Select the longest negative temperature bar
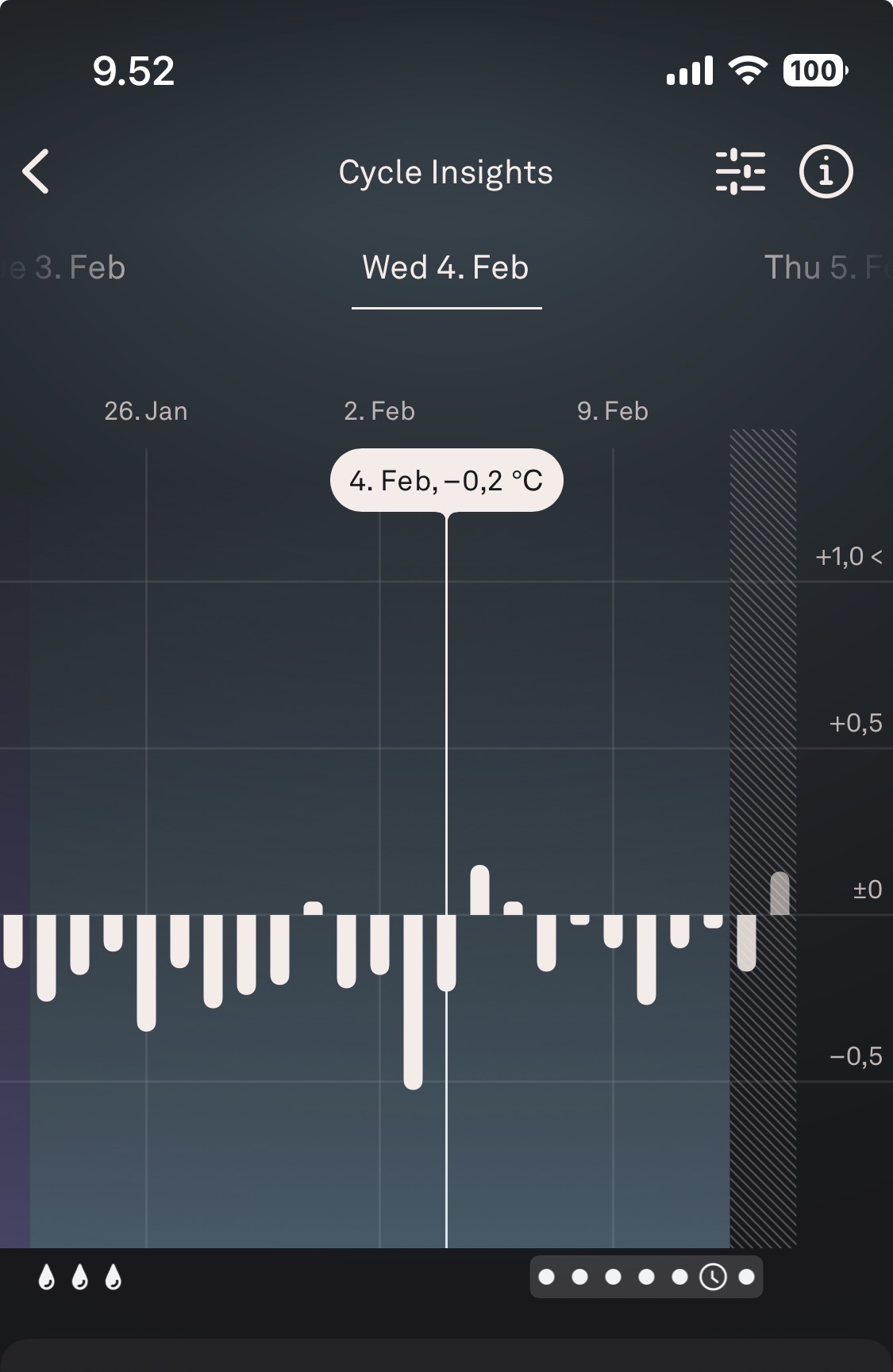This screenshot has height=1372, width=893. point(413,1001)
